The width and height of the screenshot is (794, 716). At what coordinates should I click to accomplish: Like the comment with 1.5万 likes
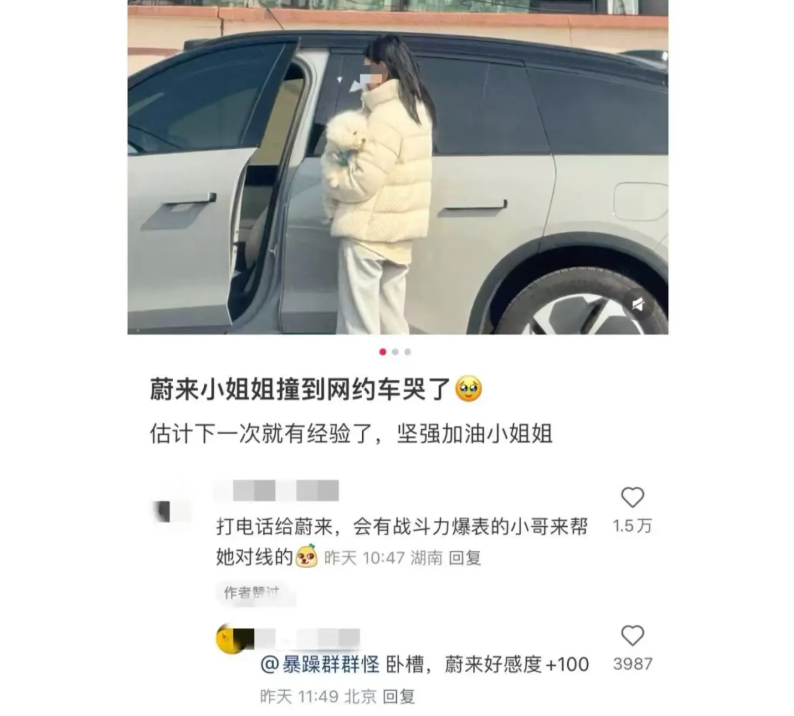pos(632,498)
